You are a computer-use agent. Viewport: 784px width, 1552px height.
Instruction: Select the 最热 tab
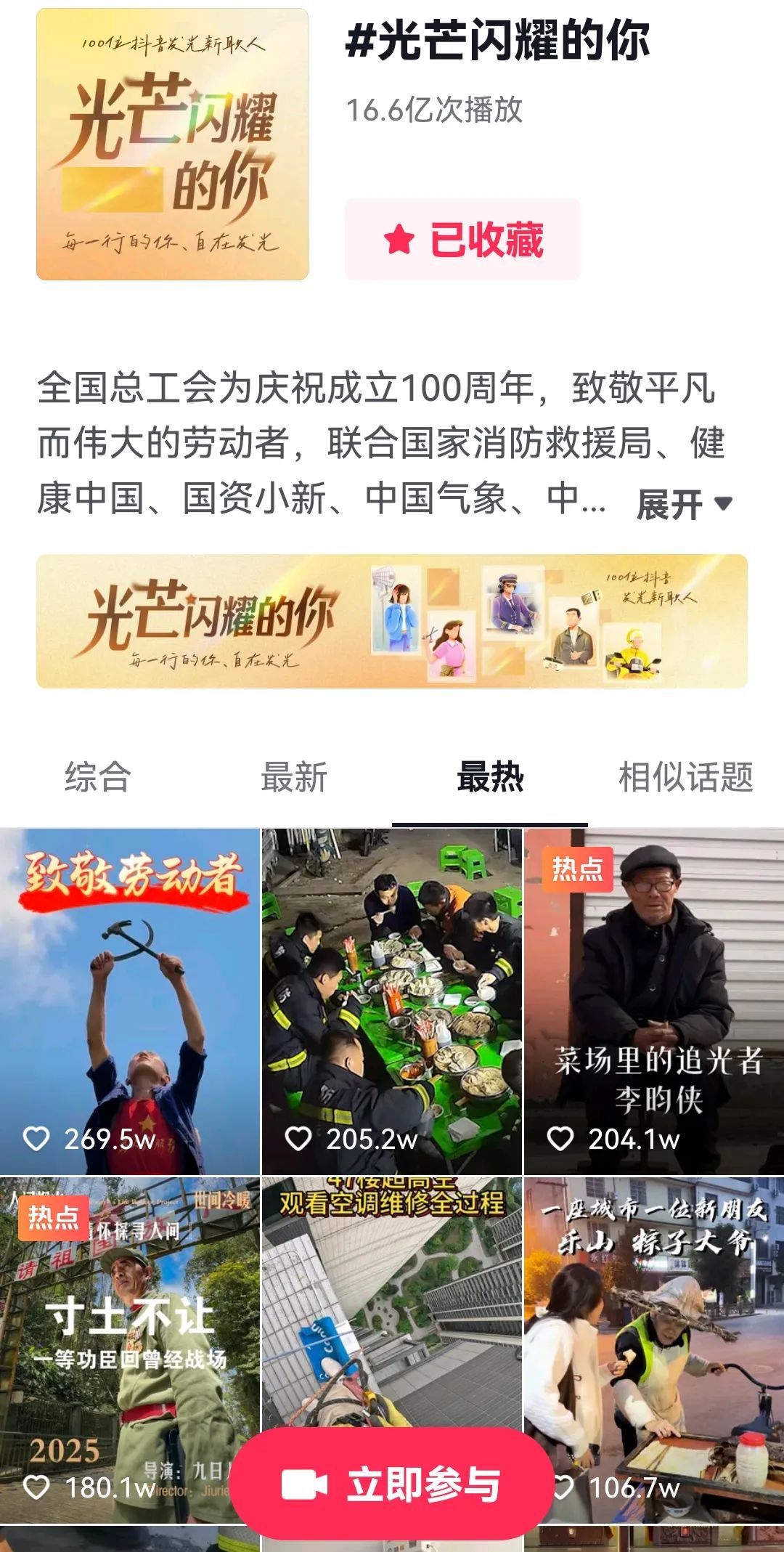click(490, 776)
